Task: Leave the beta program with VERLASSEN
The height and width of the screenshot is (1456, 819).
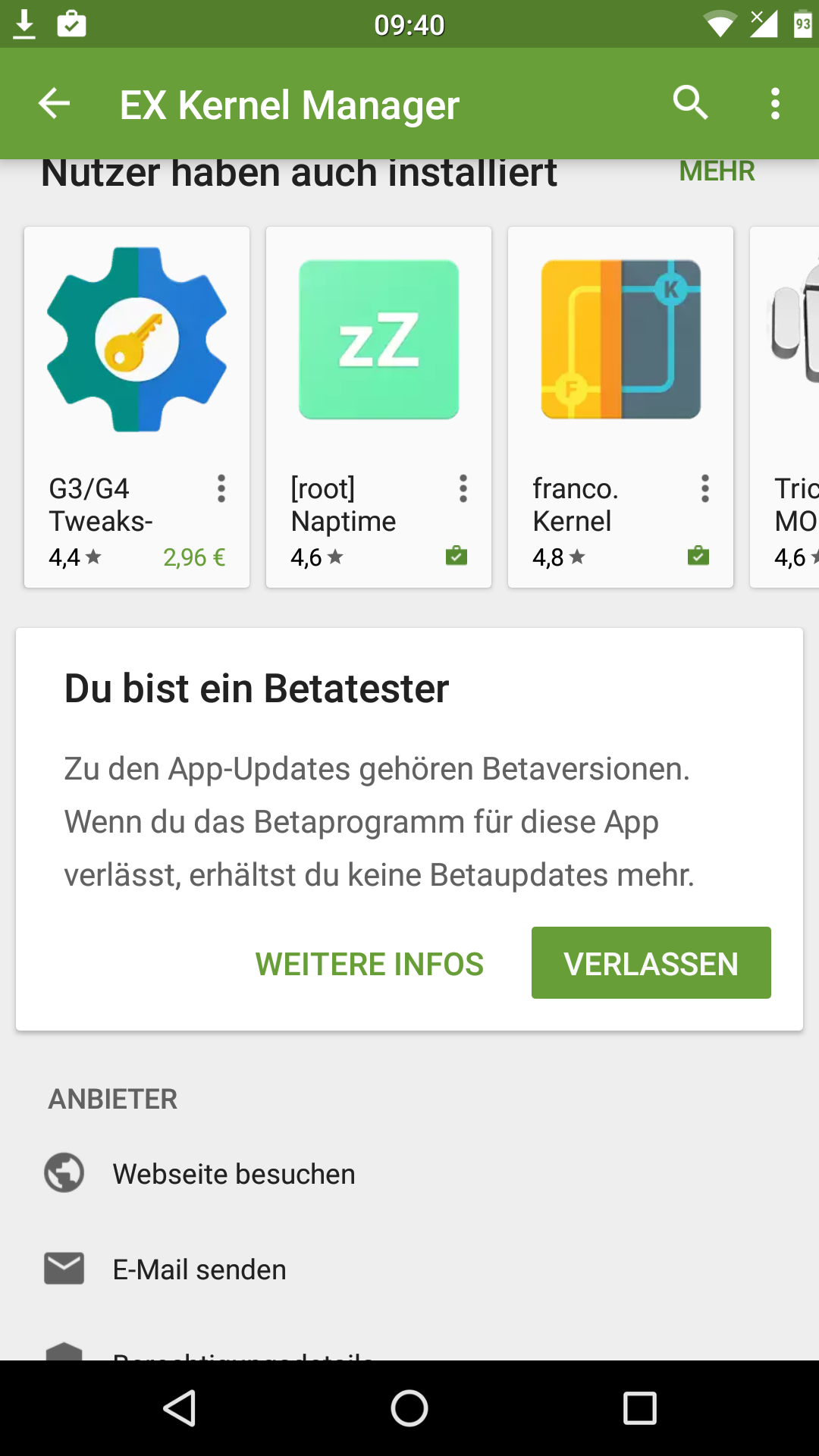Action: click(x=651, y=963)
